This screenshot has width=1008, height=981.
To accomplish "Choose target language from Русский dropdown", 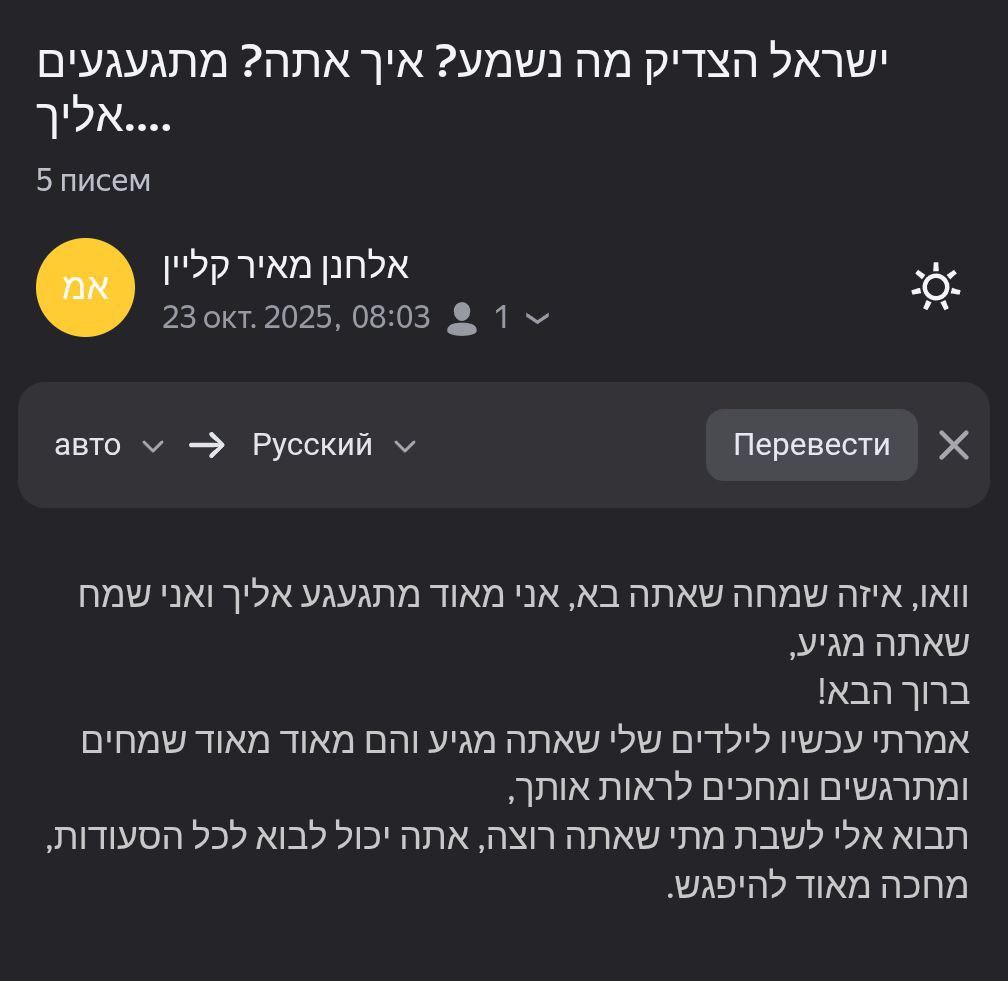I will pos(332,445).
